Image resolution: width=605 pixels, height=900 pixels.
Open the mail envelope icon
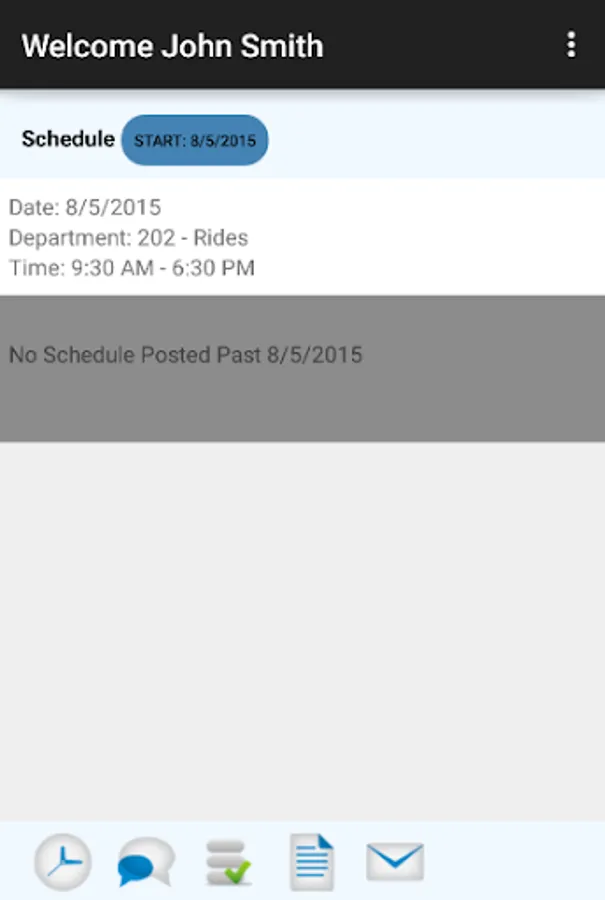point(395,861)
